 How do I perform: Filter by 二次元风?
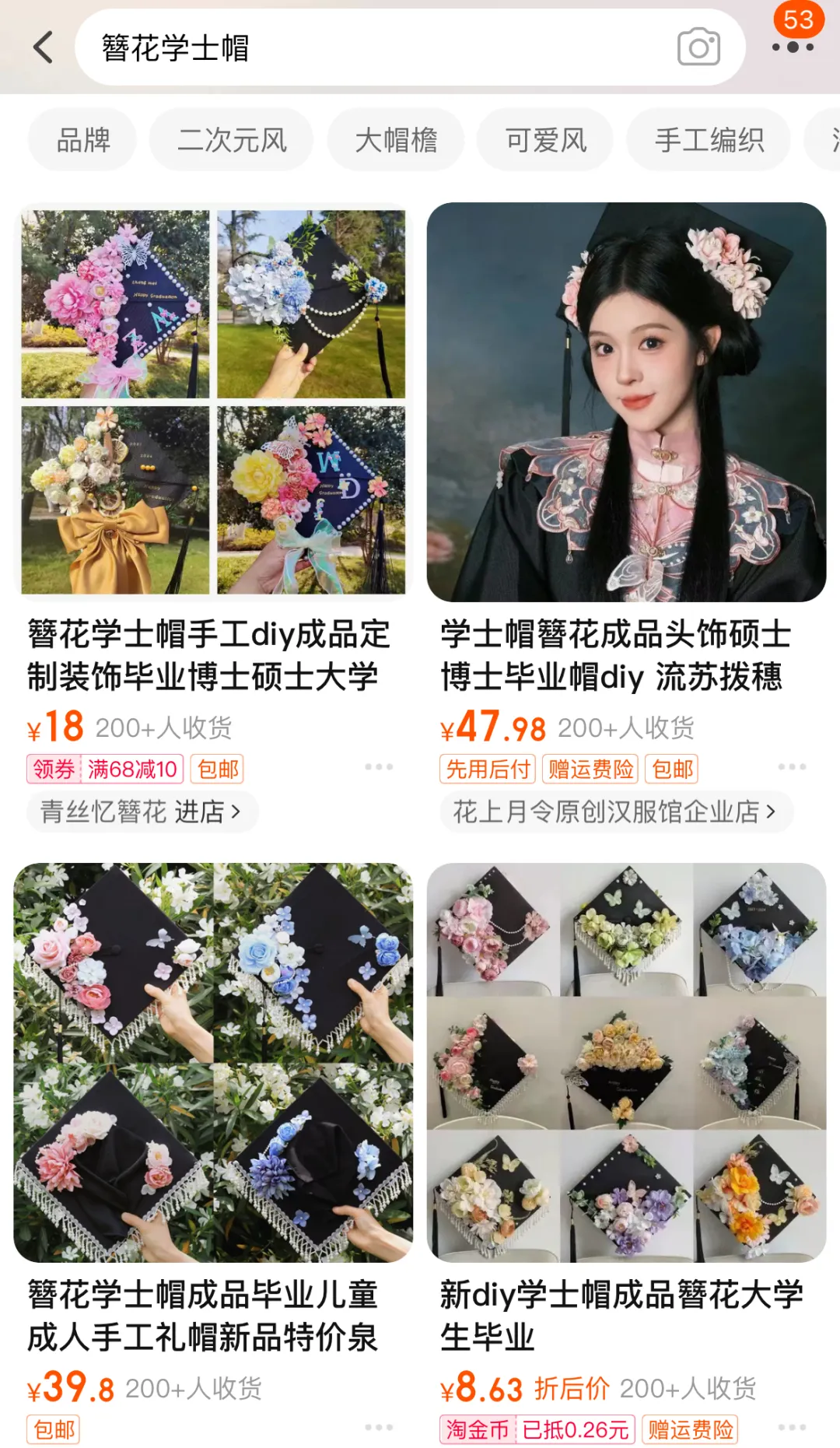(x=232, y=141)
